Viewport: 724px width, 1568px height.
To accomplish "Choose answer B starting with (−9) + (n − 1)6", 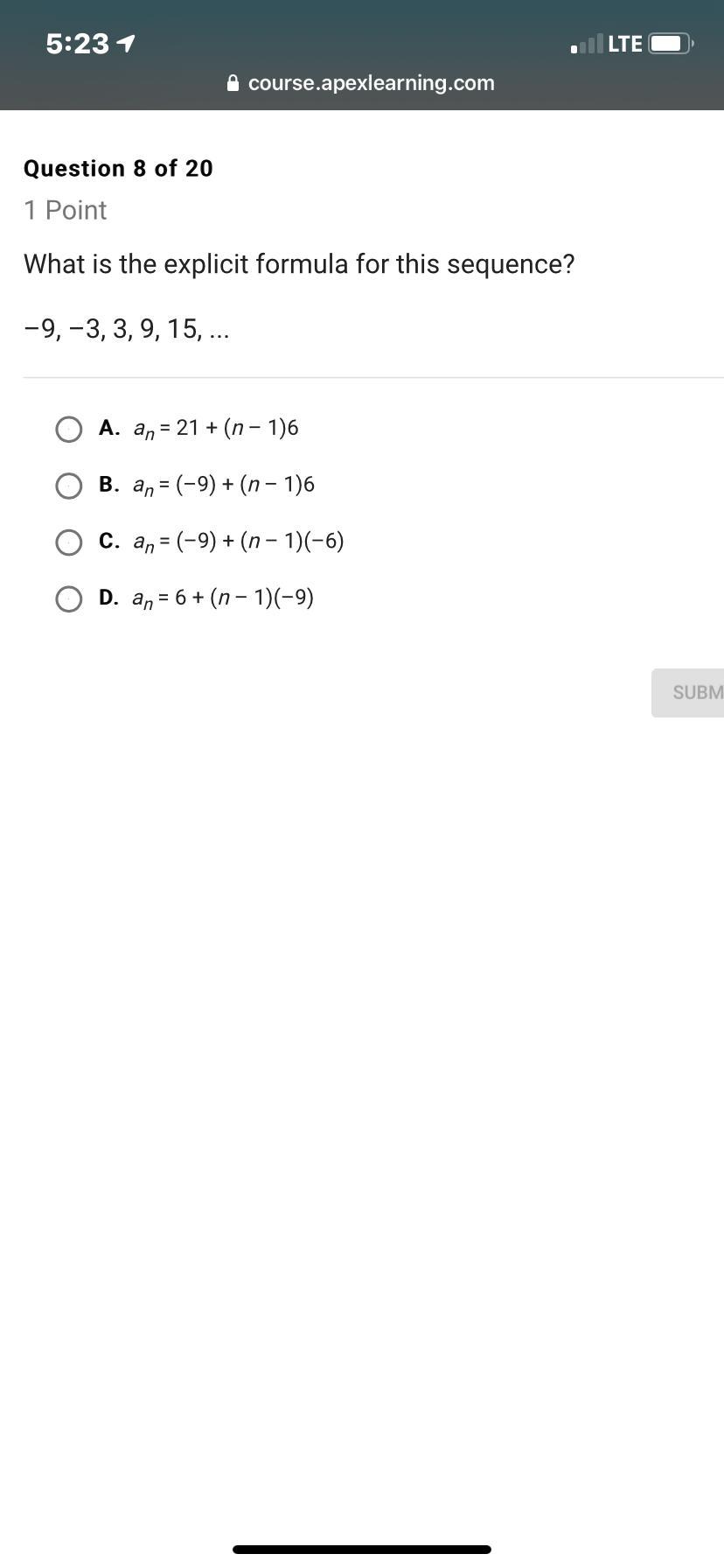I will [69, 486].
